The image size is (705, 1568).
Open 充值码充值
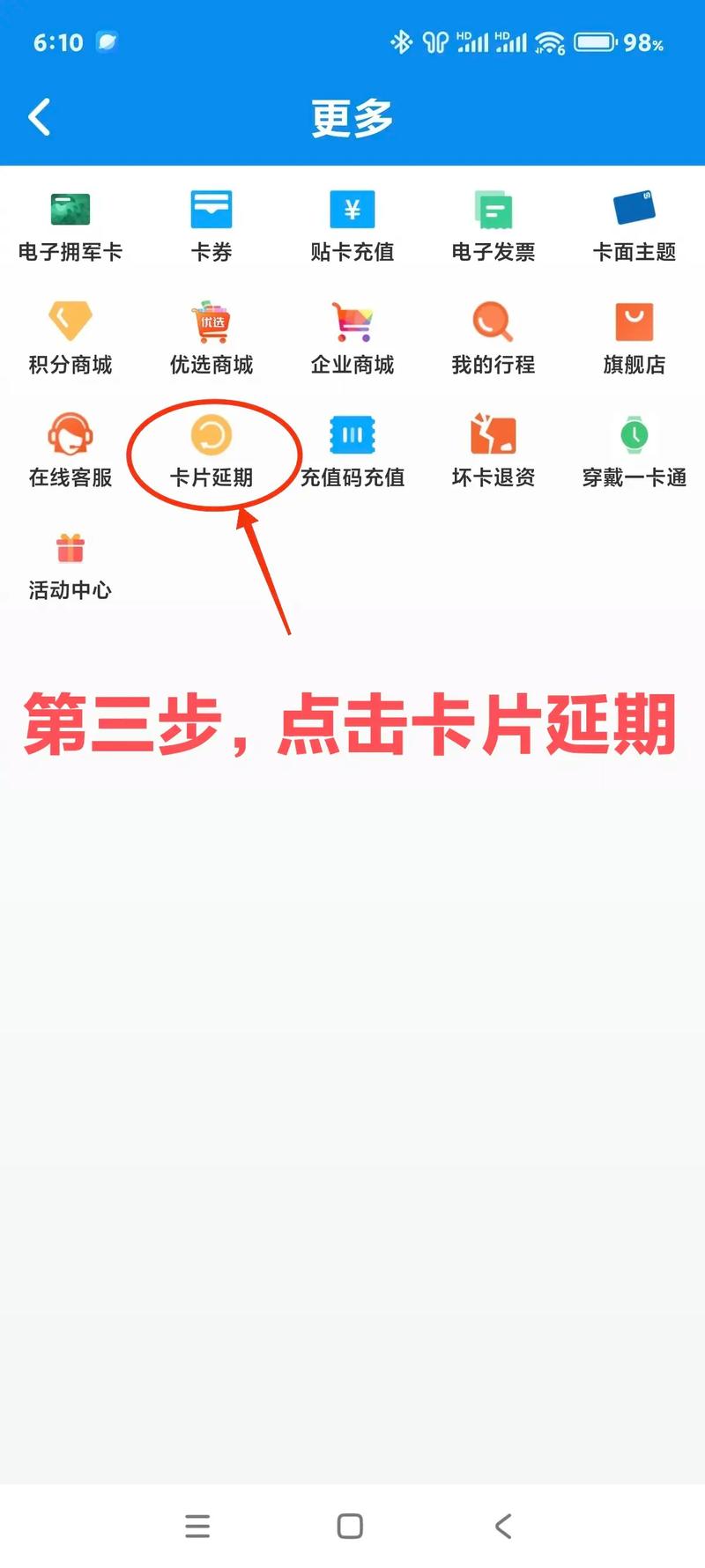[352, 452]
